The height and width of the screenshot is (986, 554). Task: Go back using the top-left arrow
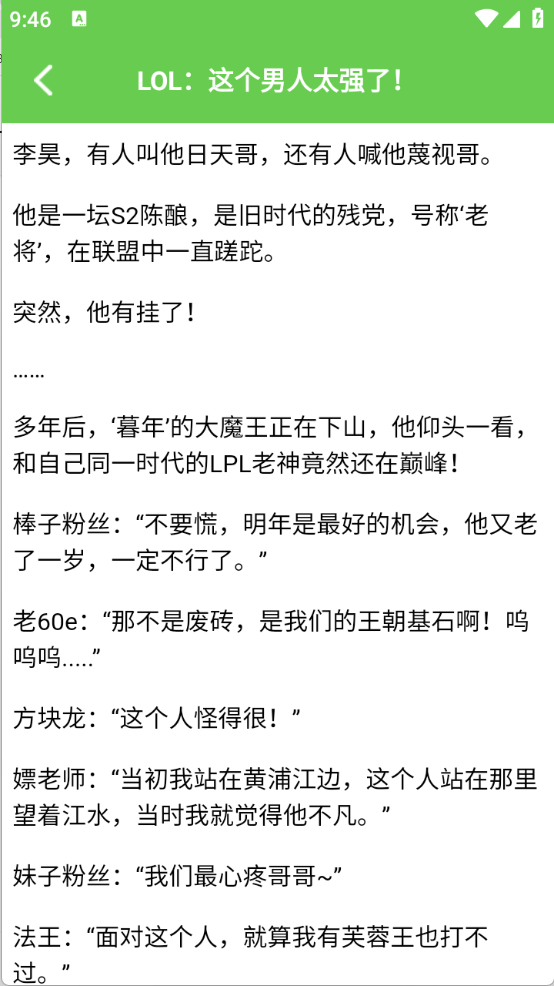44,80
